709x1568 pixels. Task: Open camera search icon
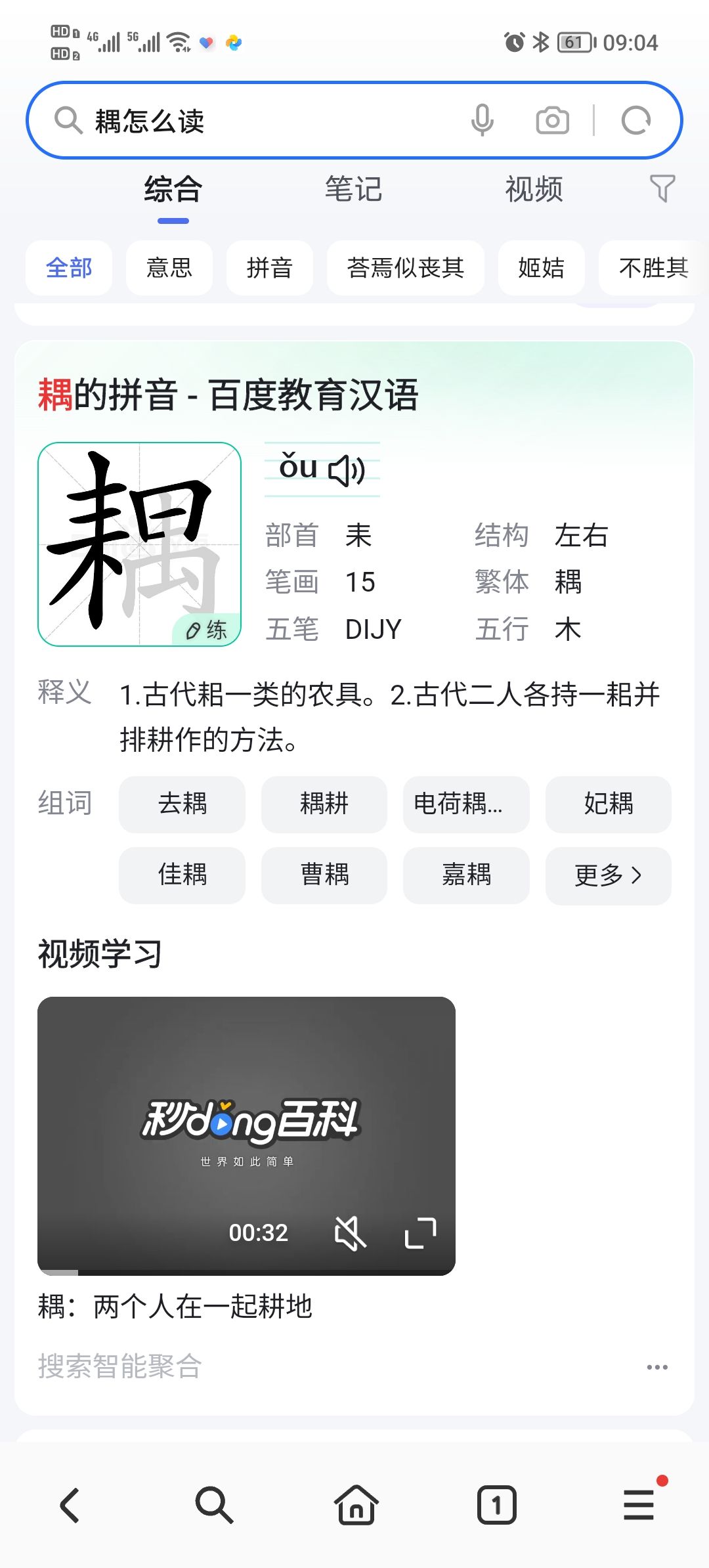pyautogui.click(x=553, y=121)
